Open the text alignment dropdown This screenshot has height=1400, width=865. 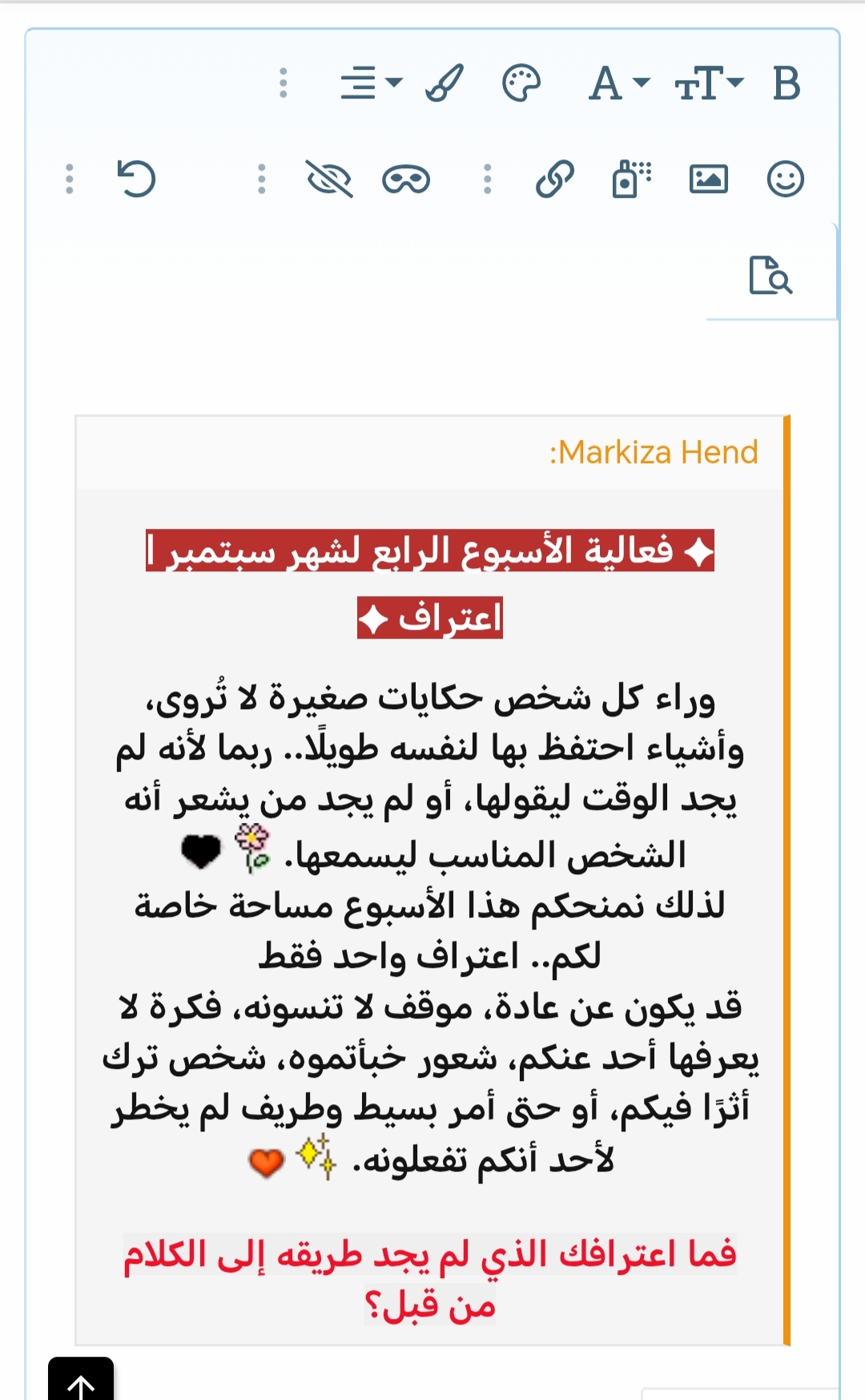click(371, 83)
